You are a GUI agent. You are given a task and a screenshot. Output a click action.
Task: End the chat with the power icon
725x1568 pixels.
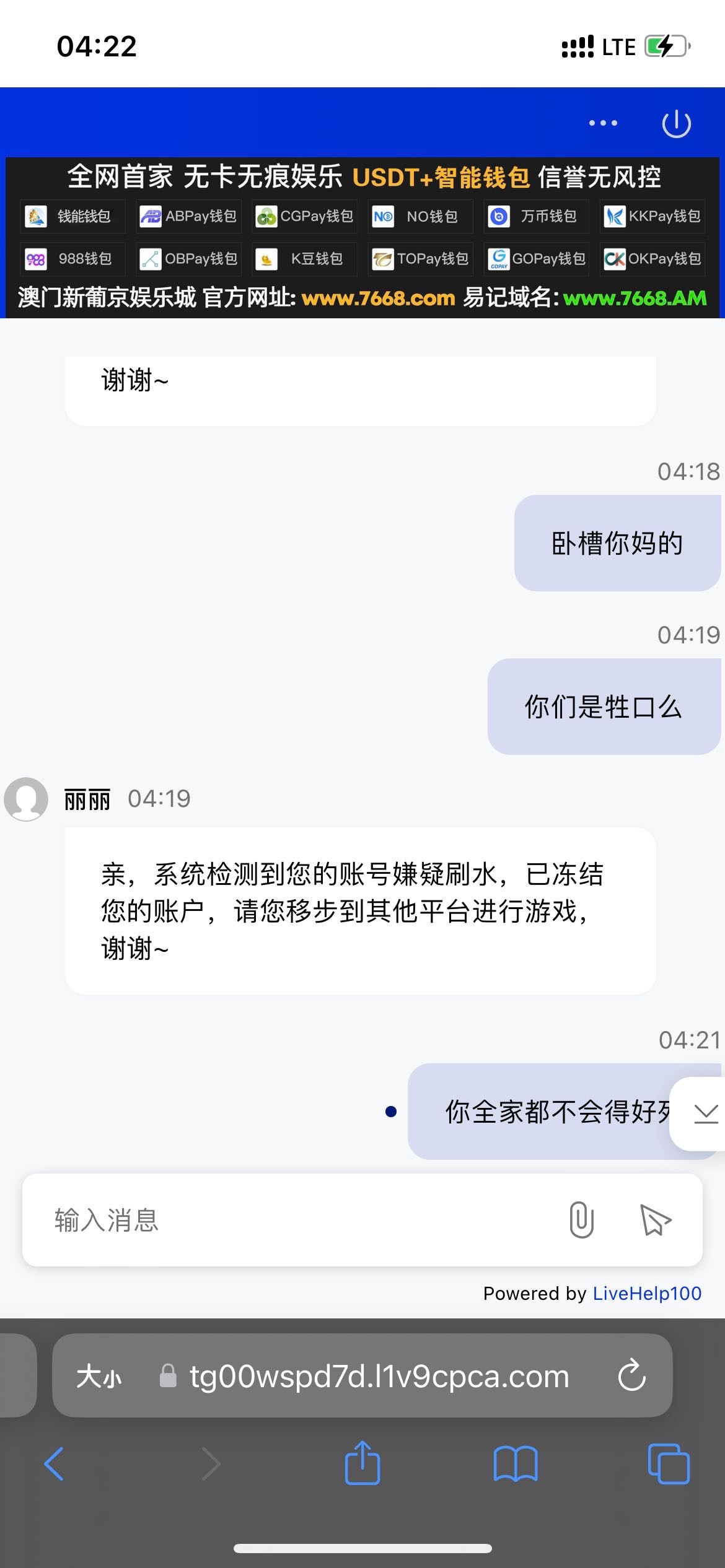(x=676, y=123)
